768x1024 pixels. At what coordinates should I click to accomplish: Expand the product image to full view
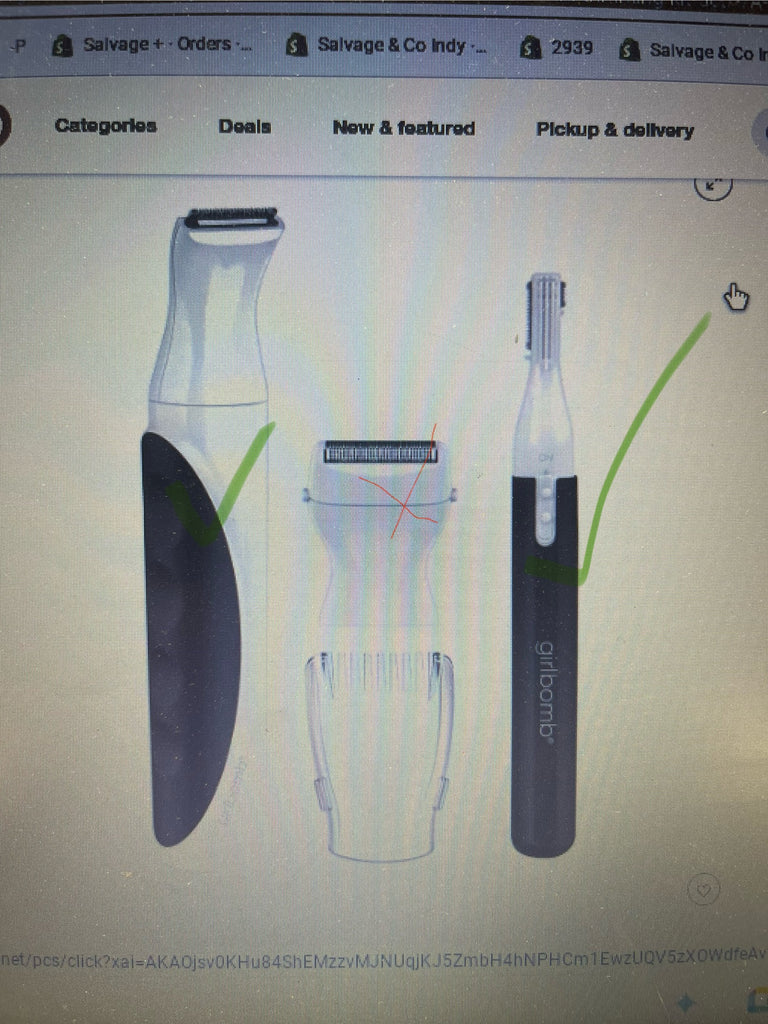click(713, 183)
